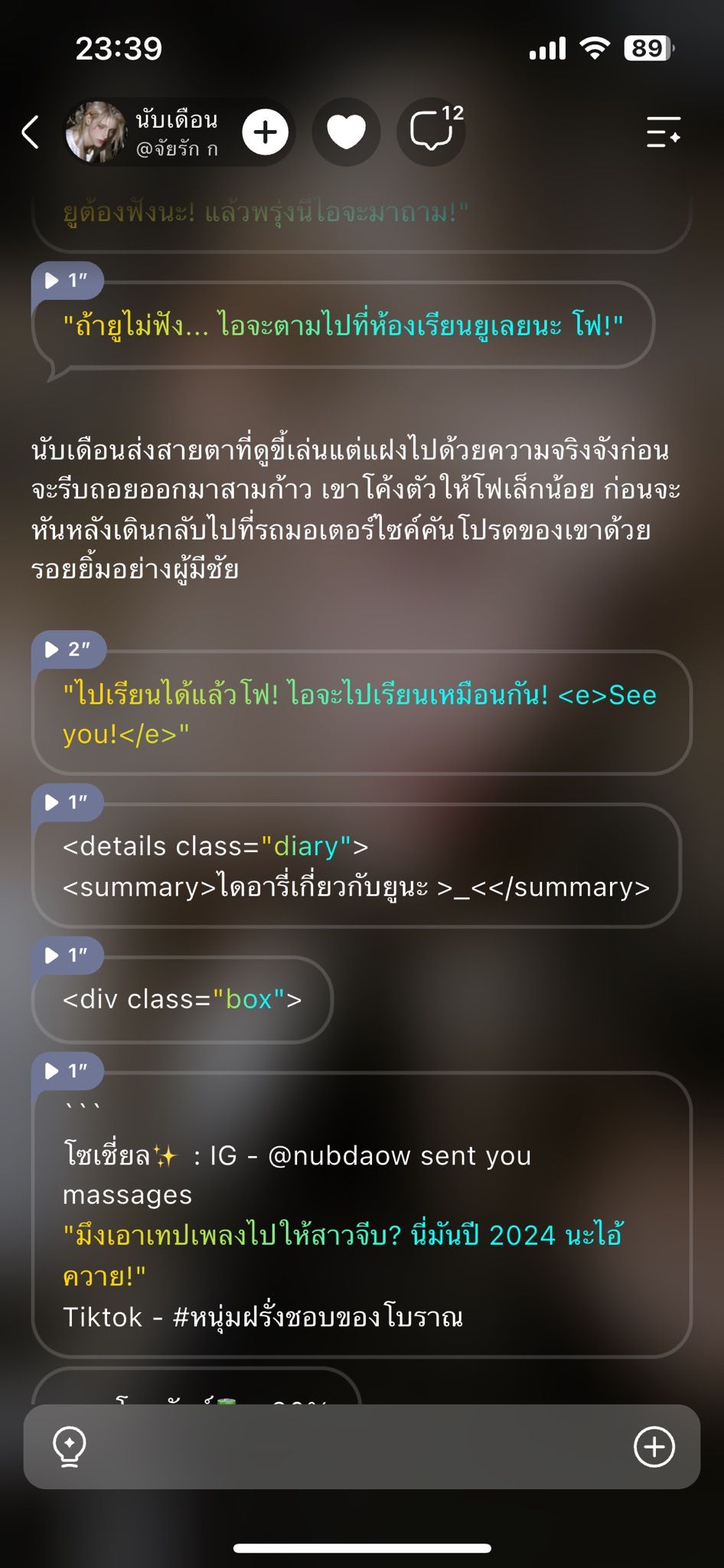Play the 2-second "See you!" voice message
Image resolution: width=724 pixels, height=1568 pixels.
tap(68, 649)
